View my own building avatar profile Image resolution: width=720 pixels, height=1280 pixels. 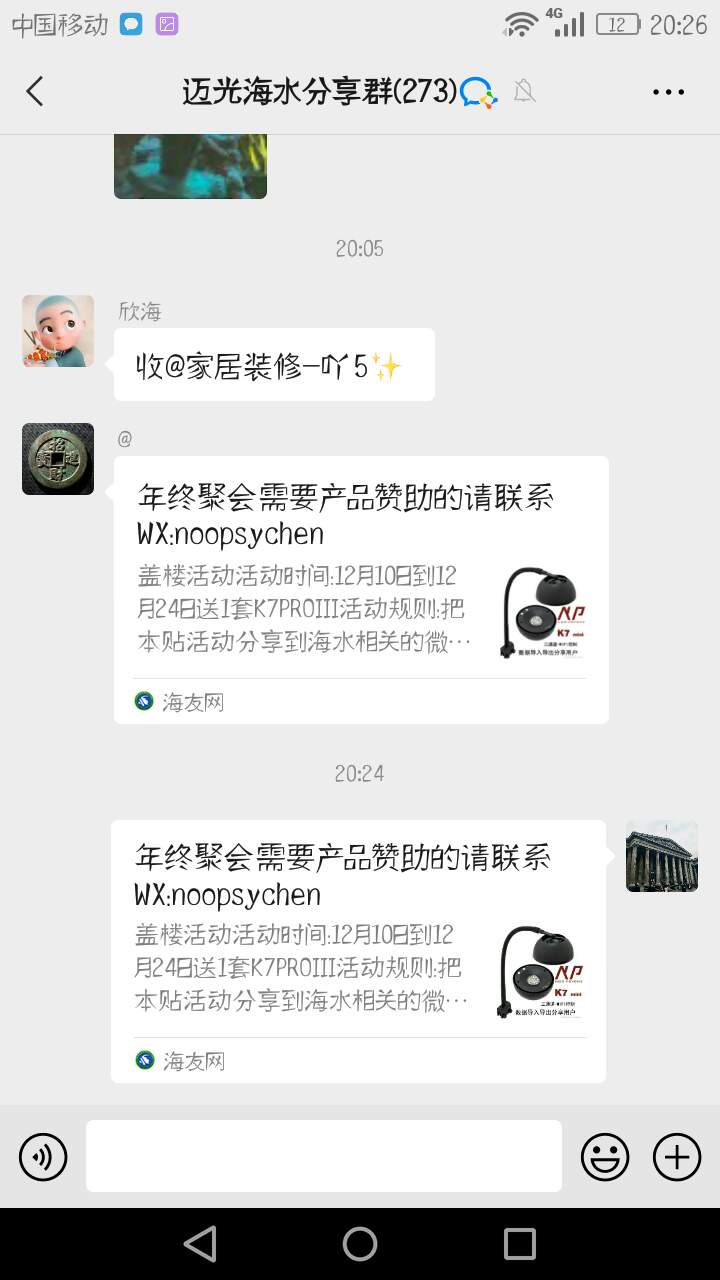point(662,857)
